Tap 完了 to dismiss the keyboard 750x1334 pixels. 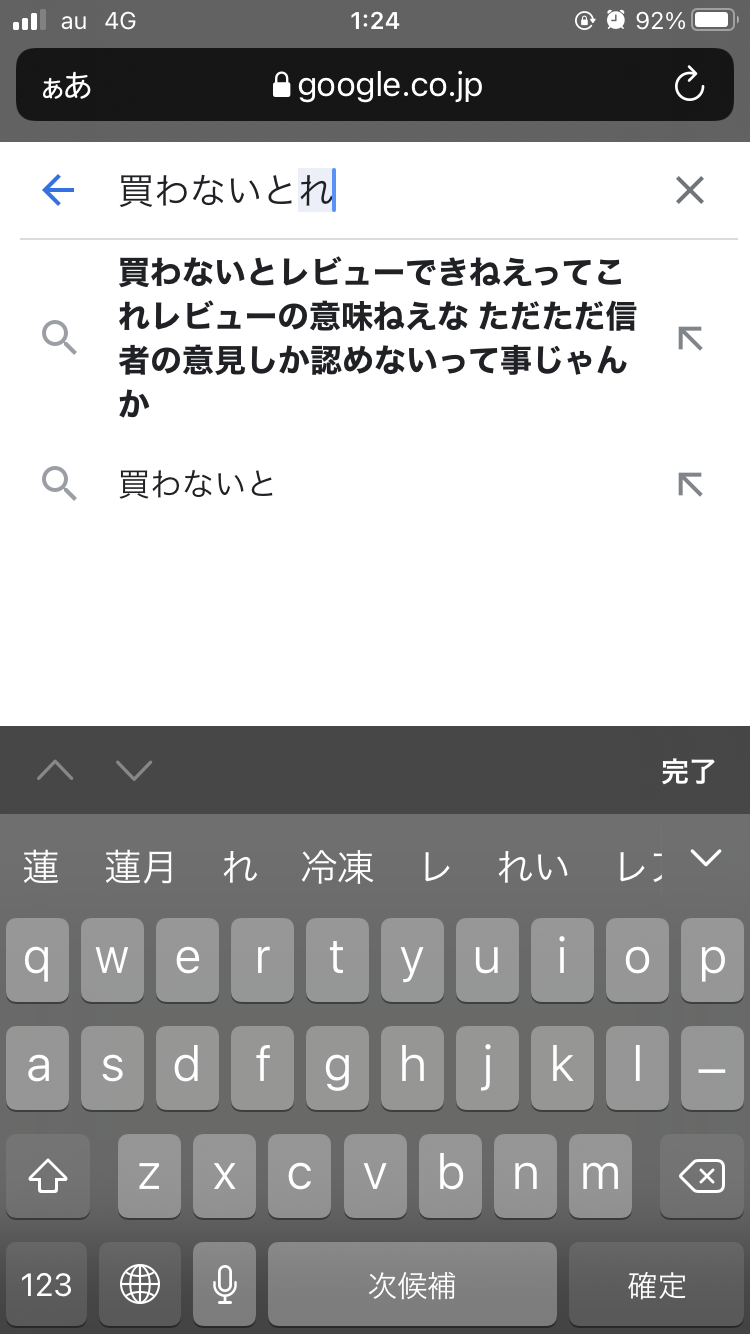pos(688,771)
